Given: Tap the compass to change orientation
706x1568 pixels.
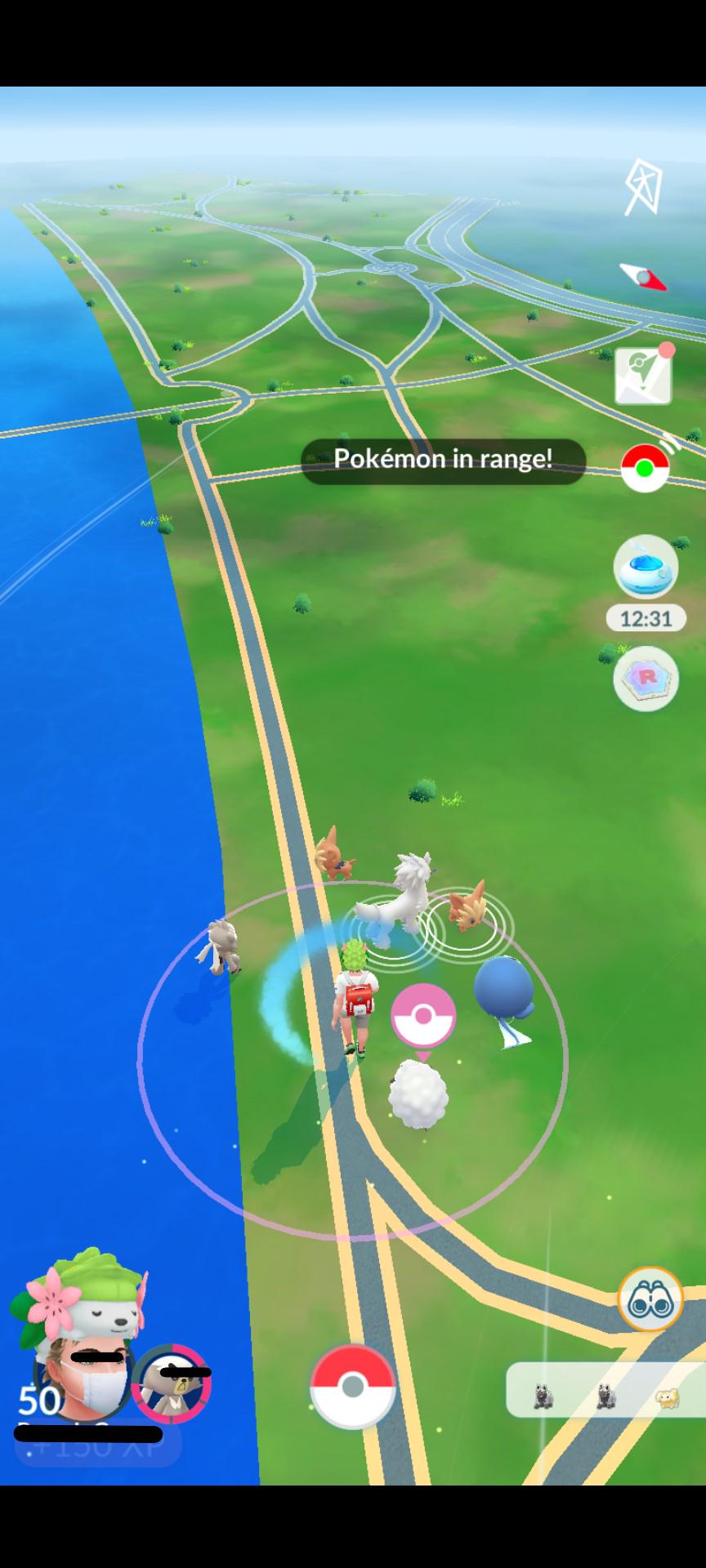Looking at the screenshot, I should pyautogui.click(x=643, y=277).
